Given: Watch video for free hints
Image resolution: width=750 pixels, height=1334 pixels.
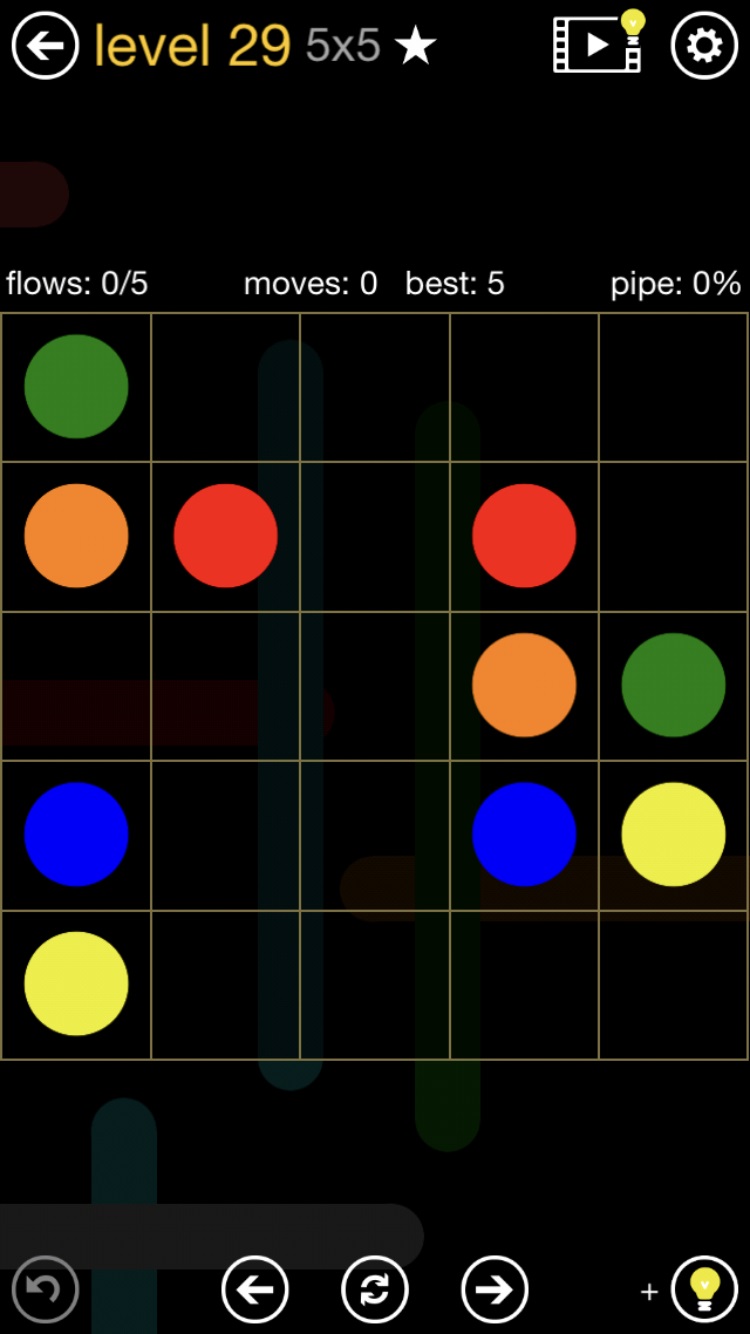Looking at the screenshot, I should [x=598, y=43].
